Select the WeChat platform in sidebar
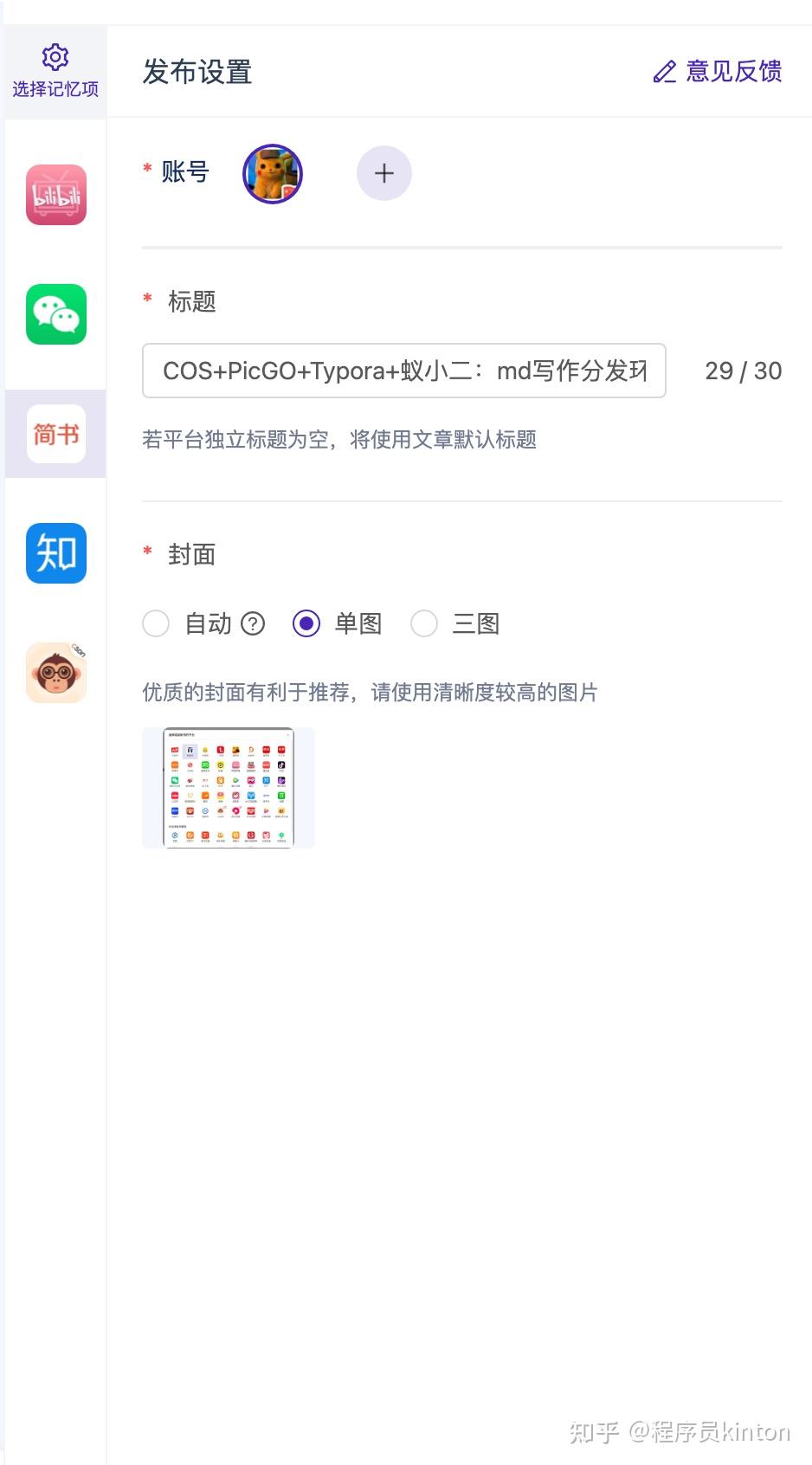 pyautogui.click(x=56, y=314)
